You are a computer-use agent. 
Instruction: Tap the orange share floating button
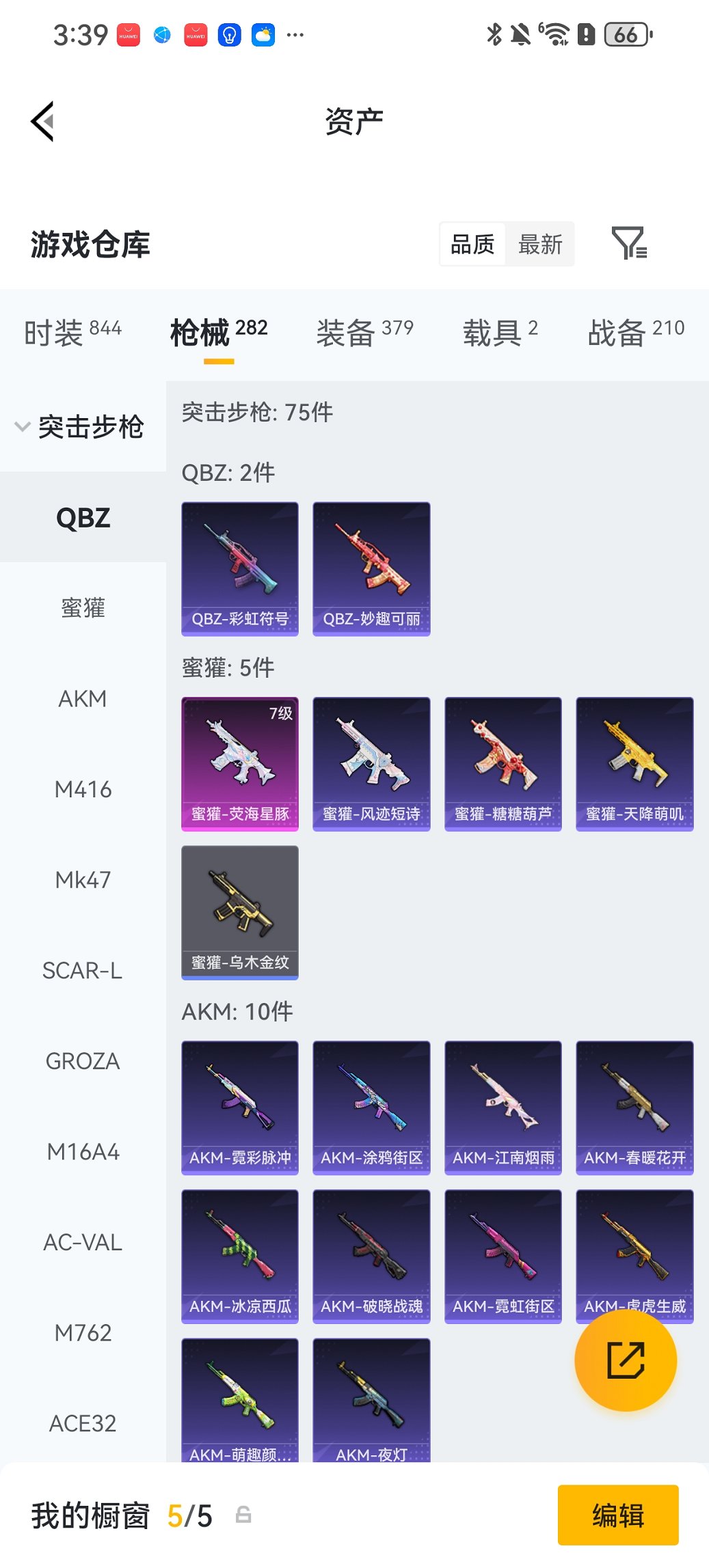[626, 1360]
